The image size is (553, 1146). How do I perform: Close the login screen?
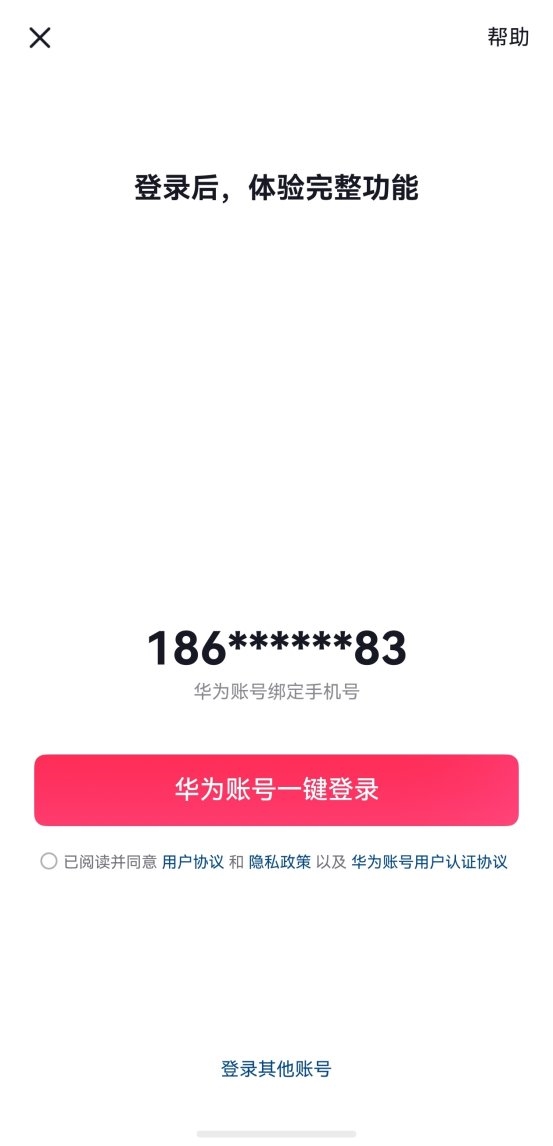(x=39, y=37)
